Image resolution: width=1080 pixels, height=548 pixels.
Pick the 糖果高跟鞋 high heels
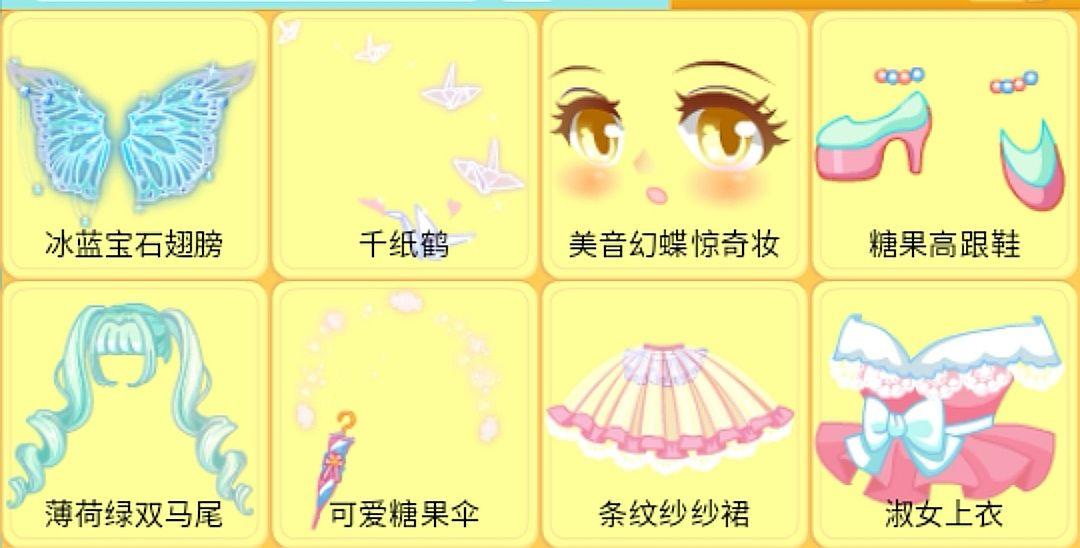pyautogui.click(x=943, y=145)
